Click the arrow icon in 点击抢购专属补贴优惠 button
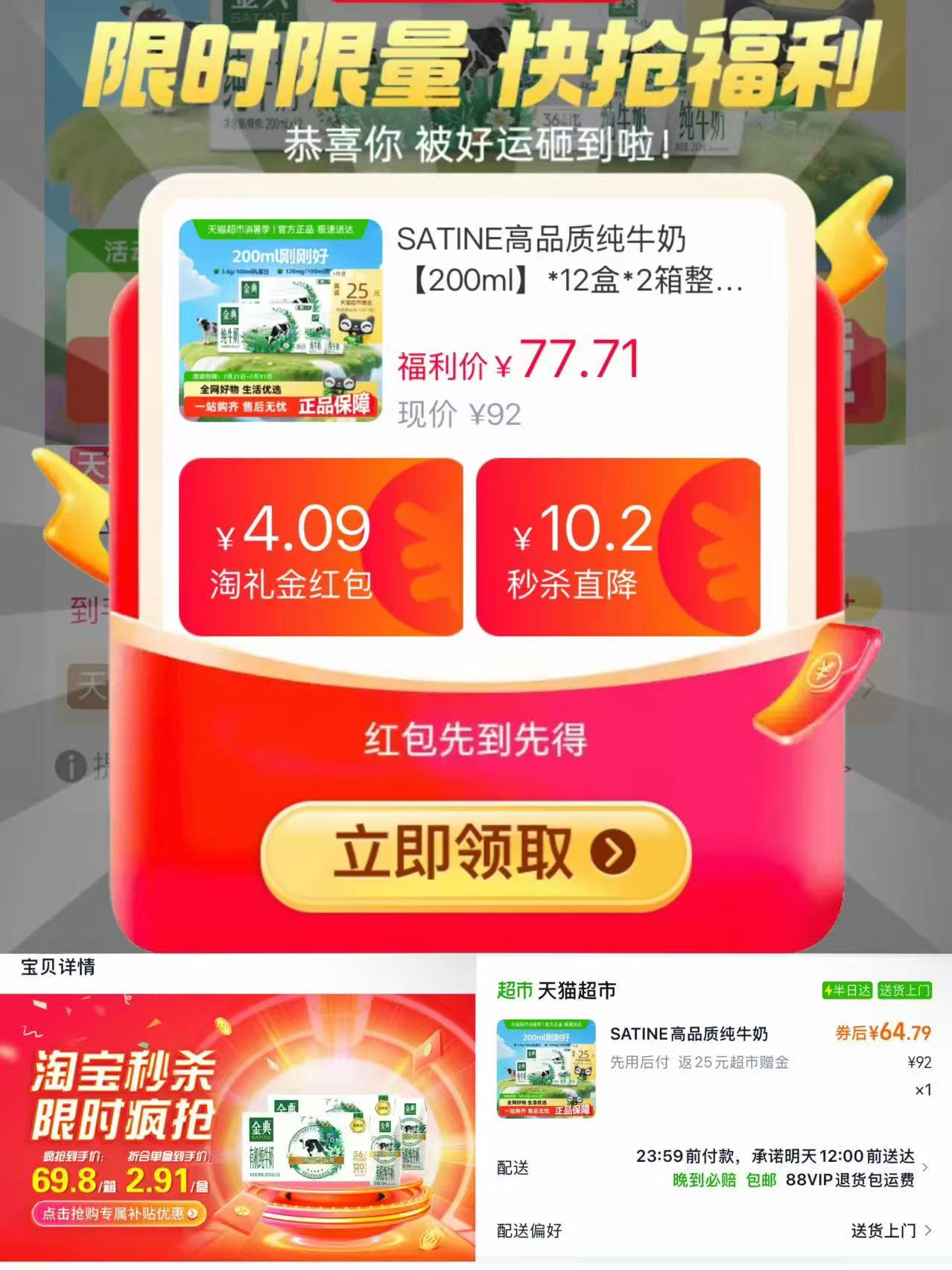Viewport: 952px width, 1270px height. (192, 1213)
